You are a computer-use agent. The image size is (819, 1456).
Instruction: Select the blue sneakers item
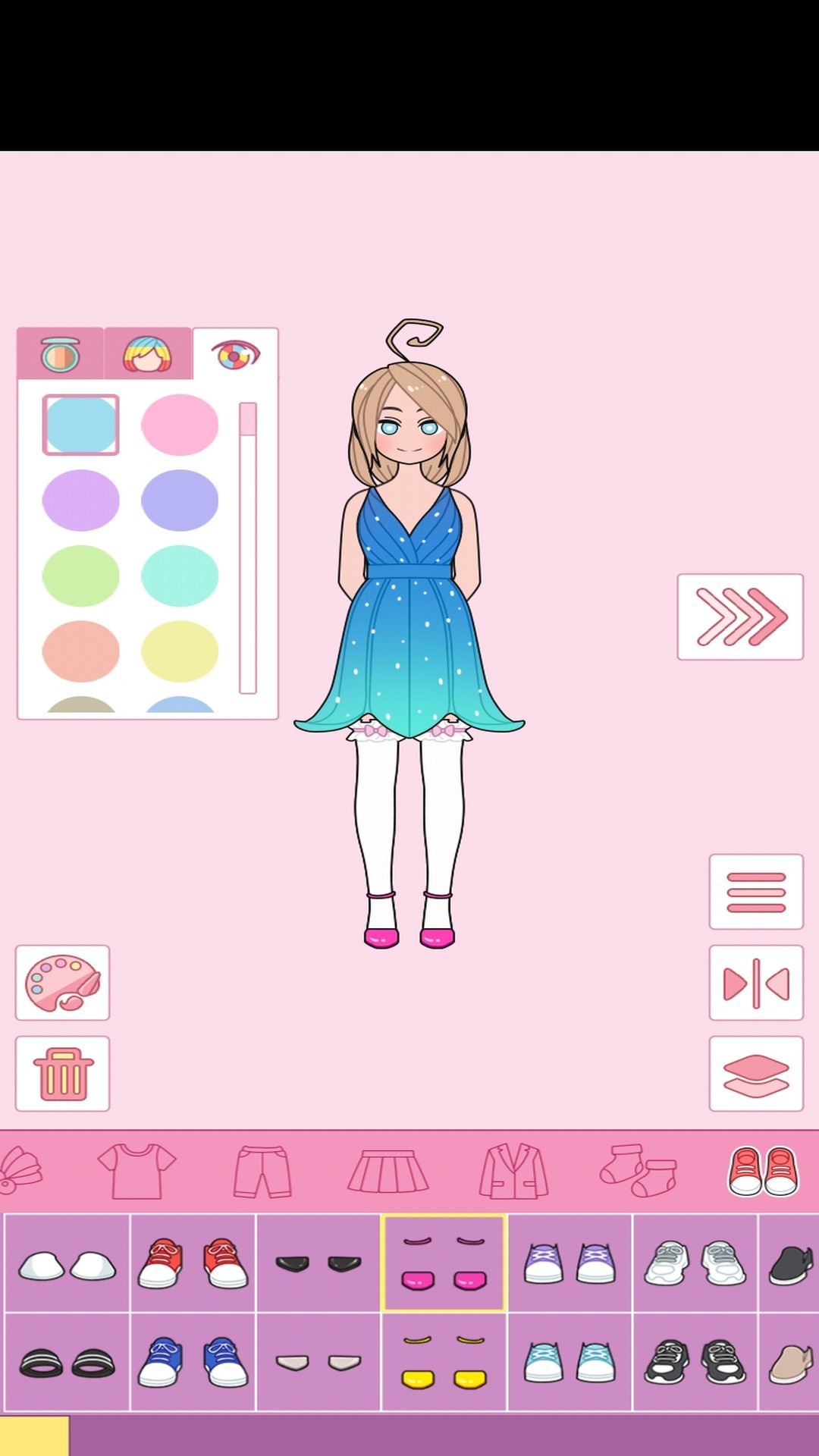[x=193, y=1362]
